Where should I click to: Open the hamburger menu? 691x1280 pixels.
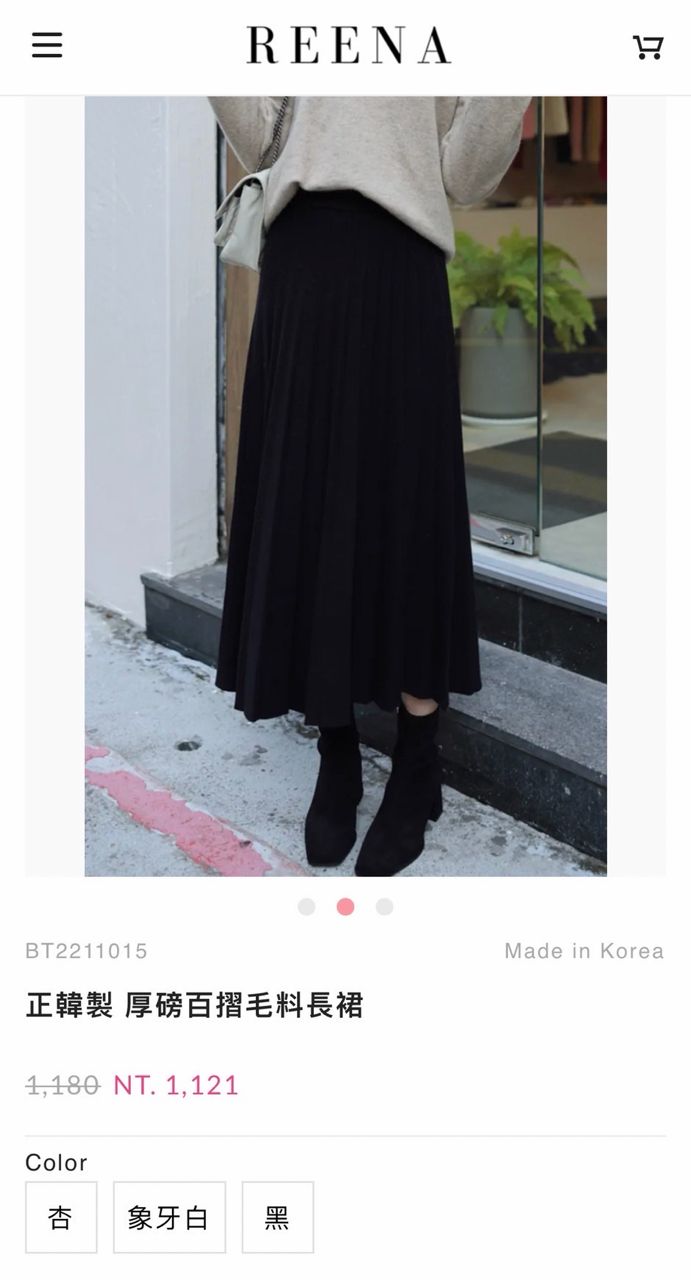[x=47, y=45]
